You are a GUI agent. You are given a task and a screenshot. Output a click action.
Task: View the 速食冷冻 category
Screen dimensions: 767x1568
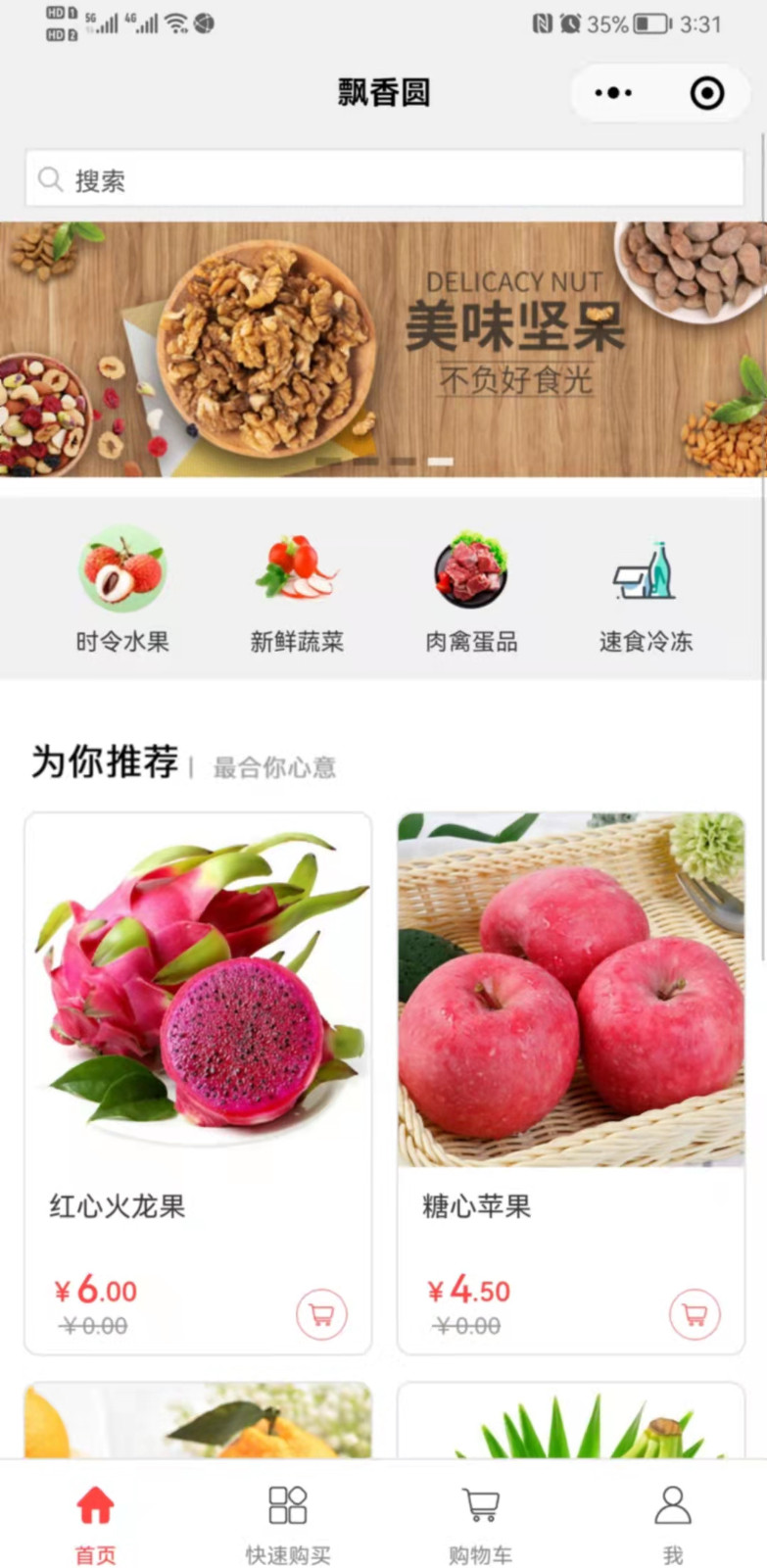[x=646, y=589]
